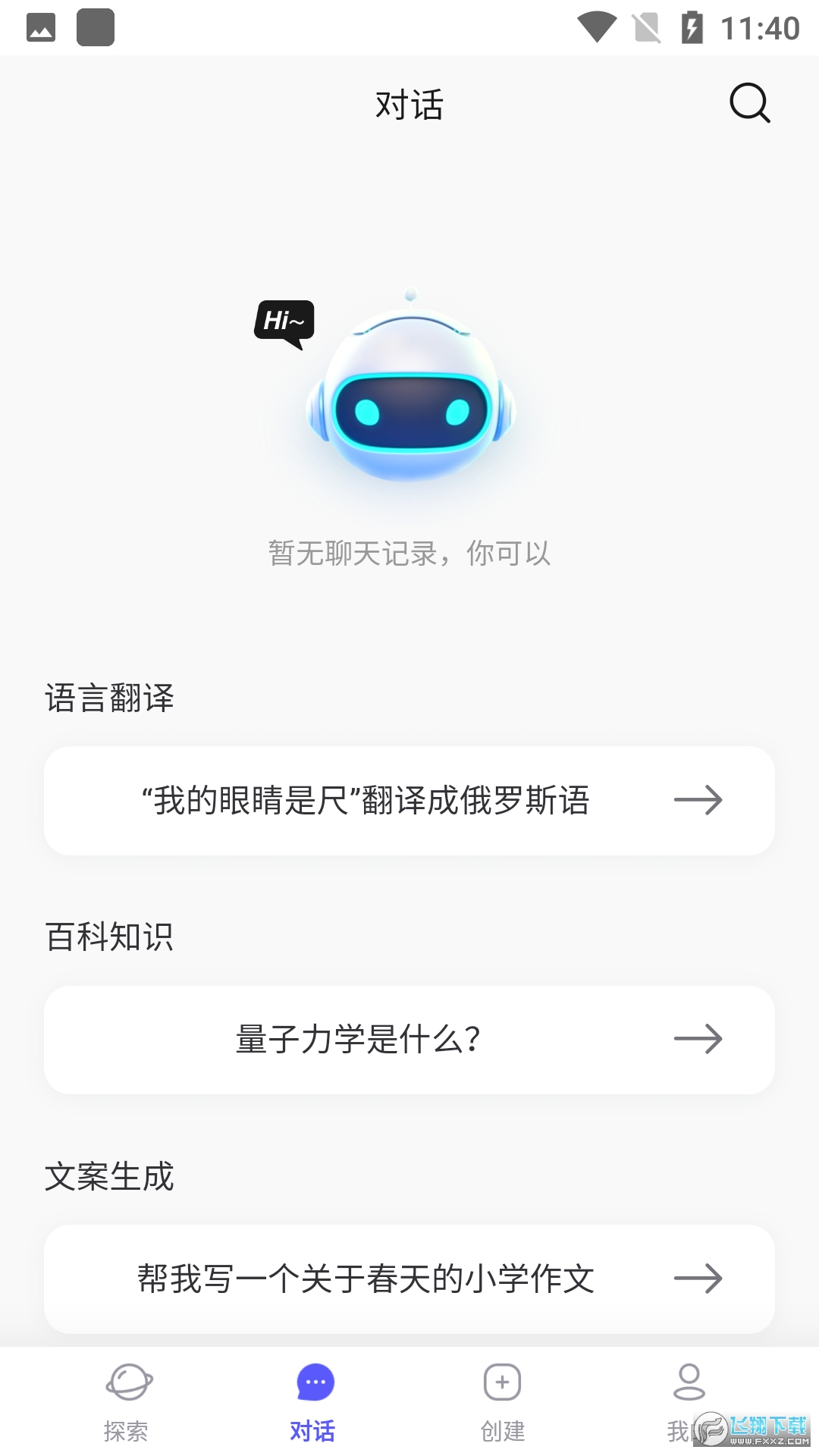Choose the spring essay writing prompt
Screen dimensions: 819x1456
click(409, 1279)
